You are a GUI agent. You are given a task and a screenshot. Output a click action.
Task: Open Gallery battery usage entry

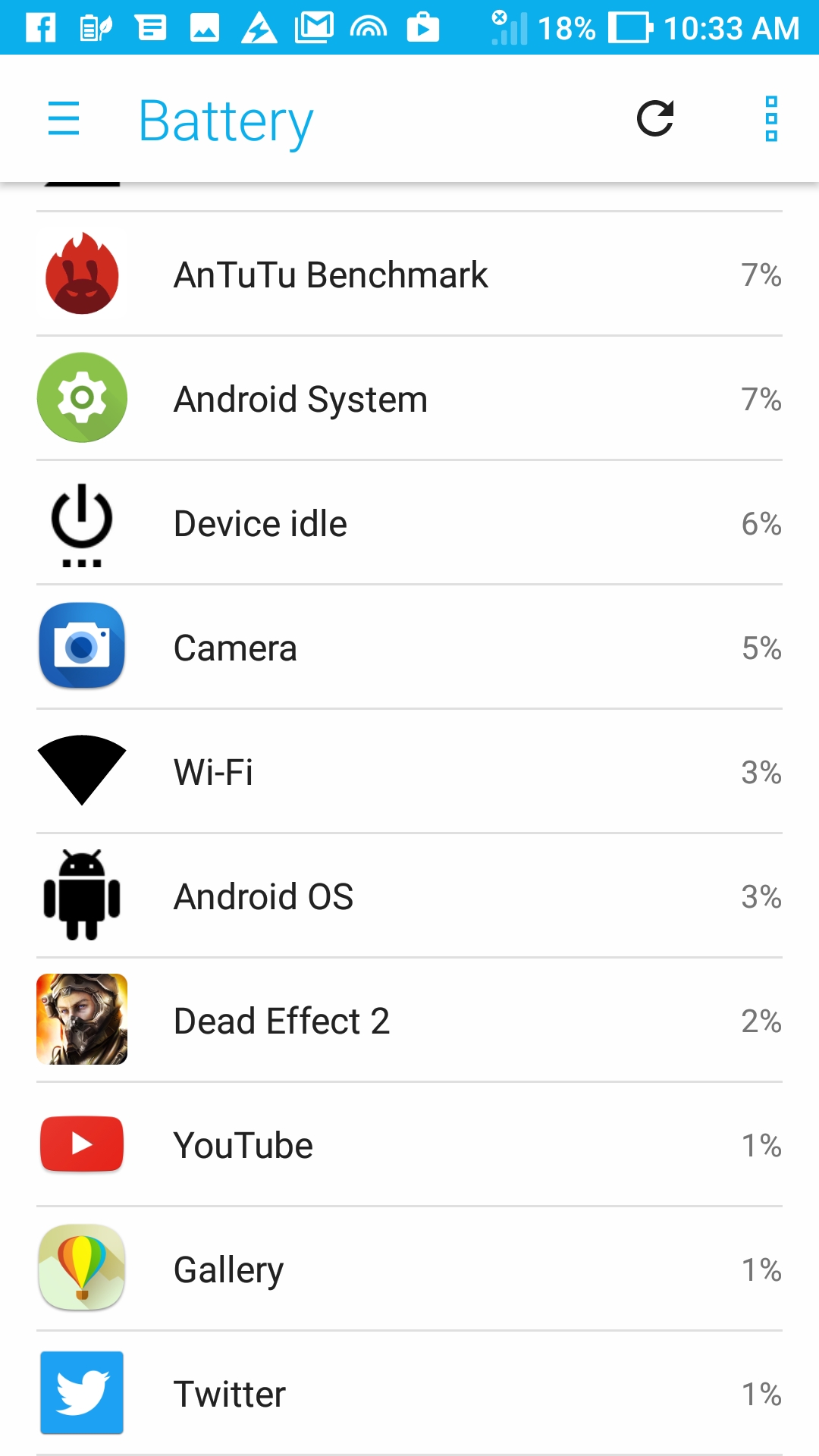(x=409, y=1269)
